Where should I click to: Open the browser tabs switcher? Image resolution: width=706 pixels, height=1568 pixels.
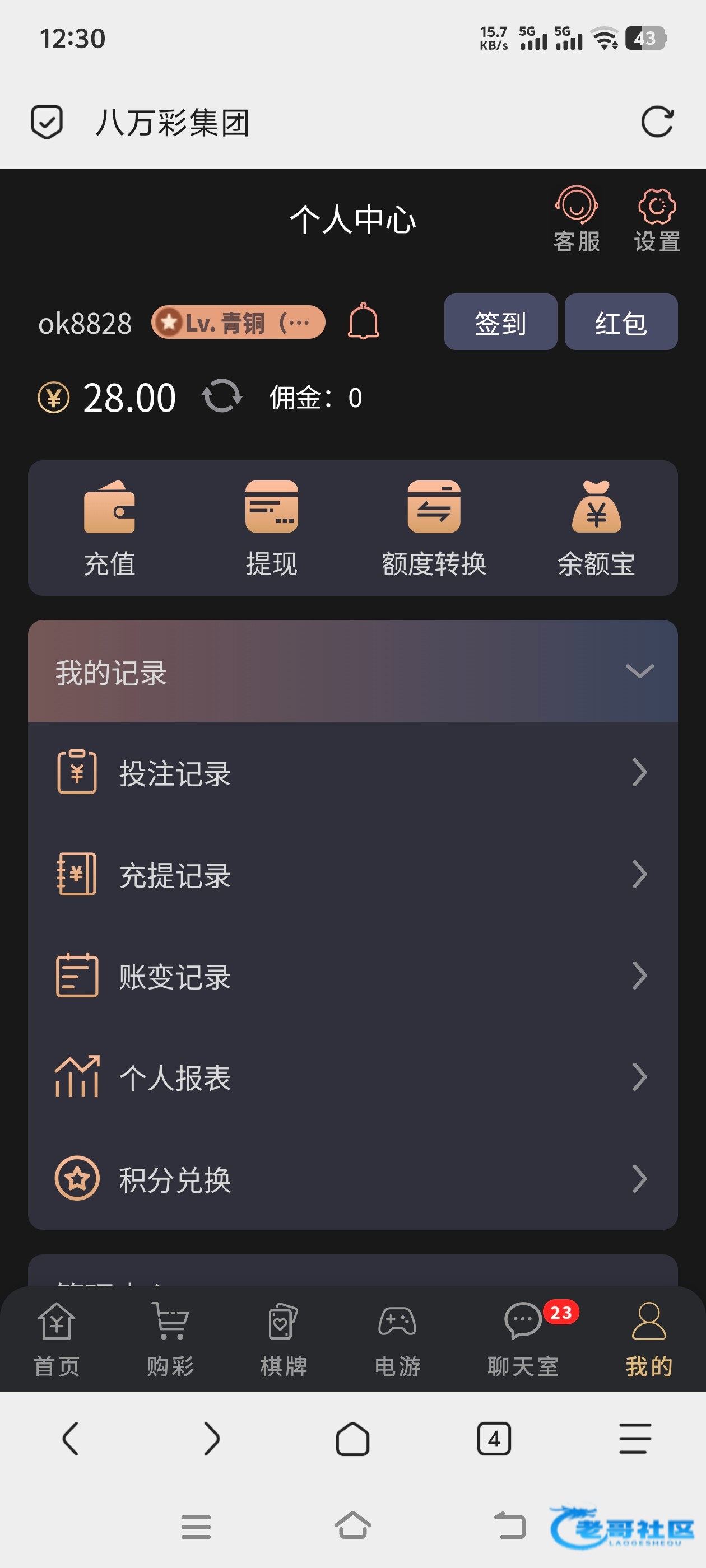click(494, 1439)
